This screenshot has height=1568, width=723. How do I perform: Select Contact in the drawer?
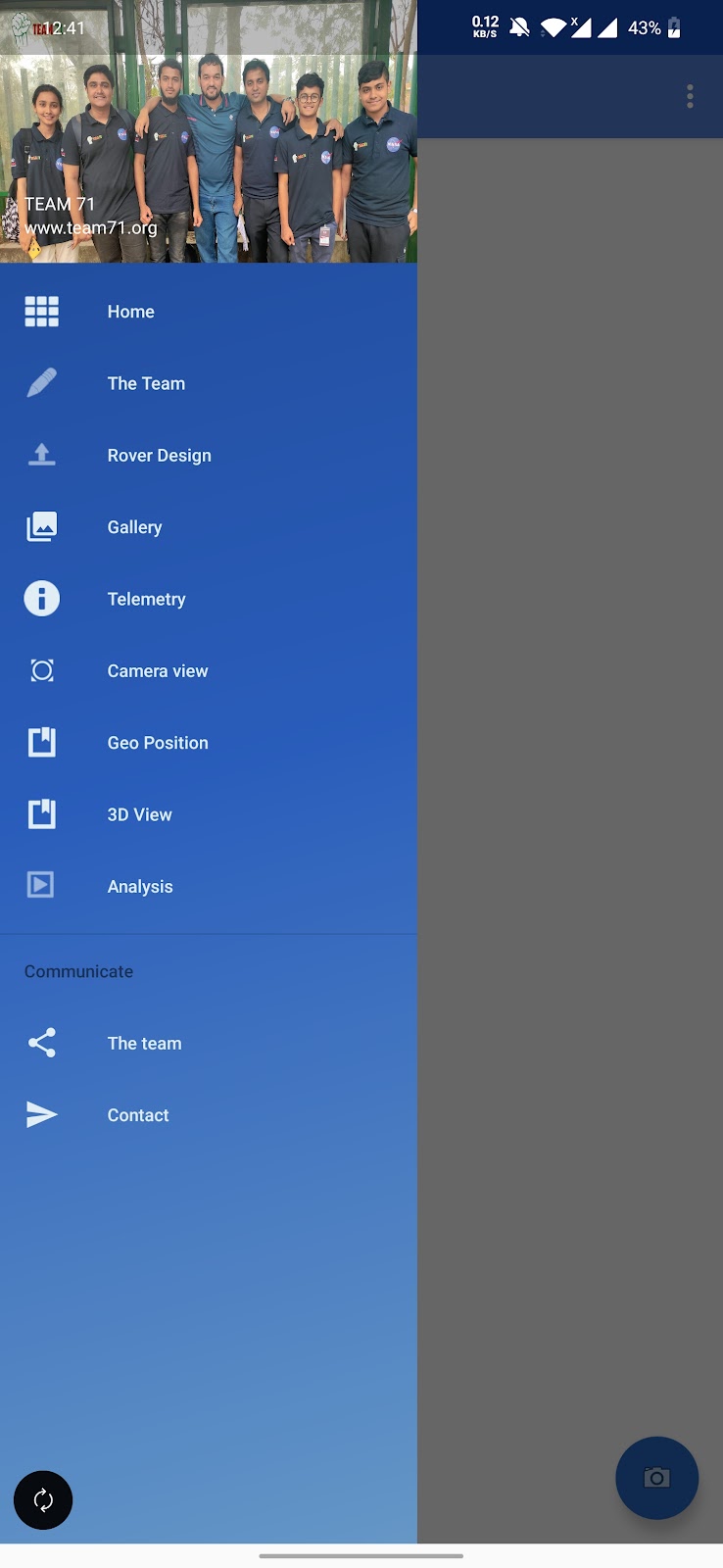point(209,1115)
